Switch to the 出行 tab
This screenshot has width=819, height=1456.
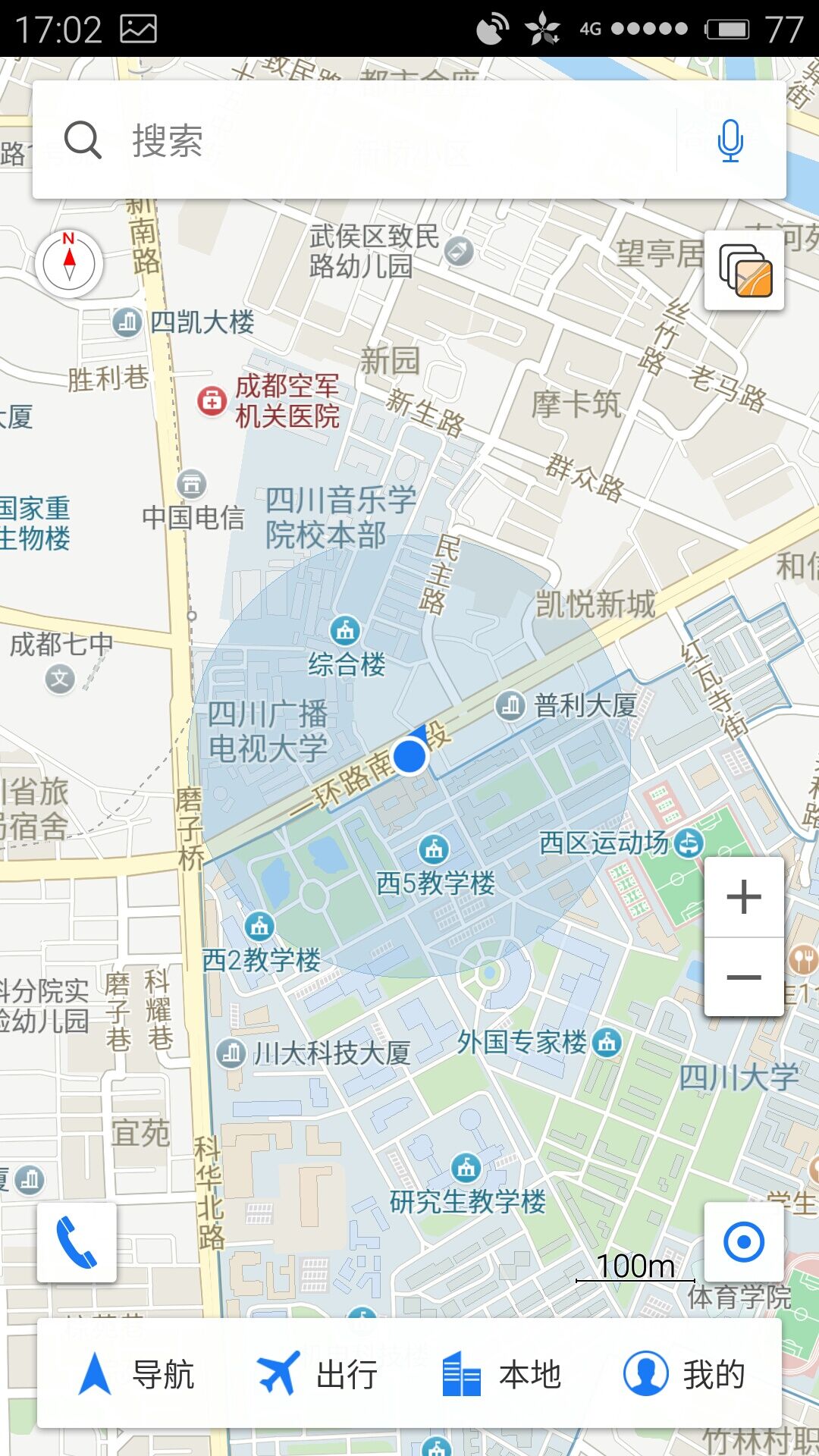[x=318, y=1374]
